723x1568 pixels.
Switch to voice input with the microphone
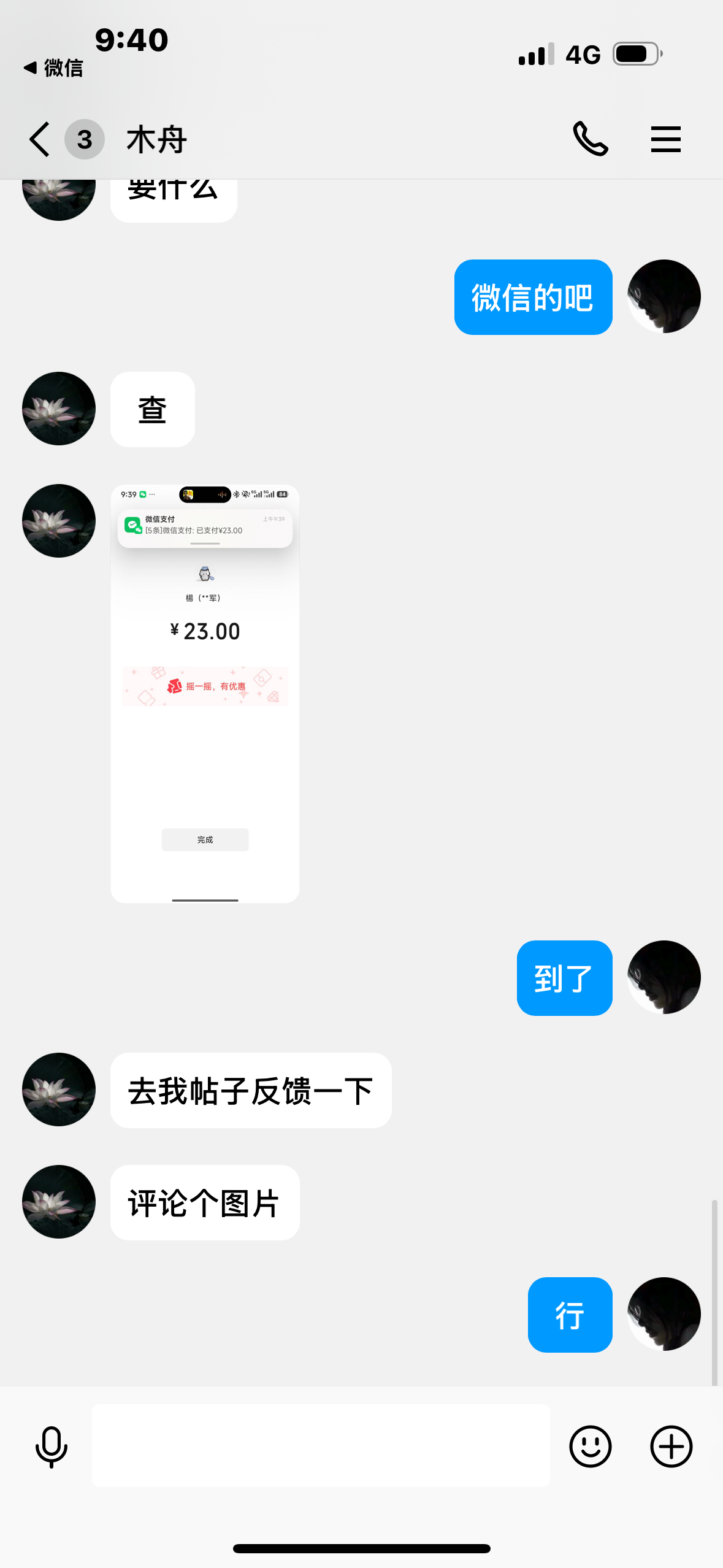52,1446
